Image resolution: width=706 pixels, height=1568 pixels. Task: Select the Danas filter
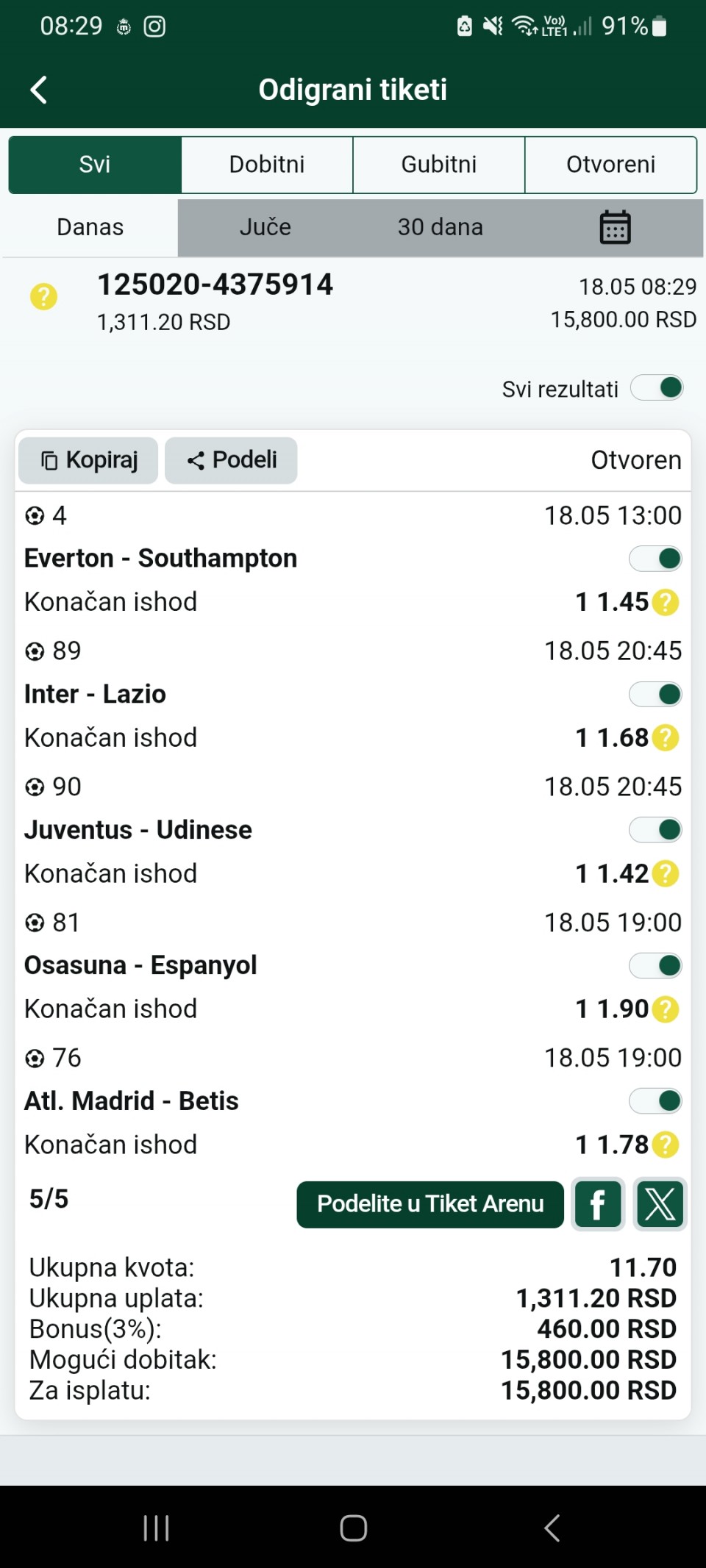click(90, 227)
